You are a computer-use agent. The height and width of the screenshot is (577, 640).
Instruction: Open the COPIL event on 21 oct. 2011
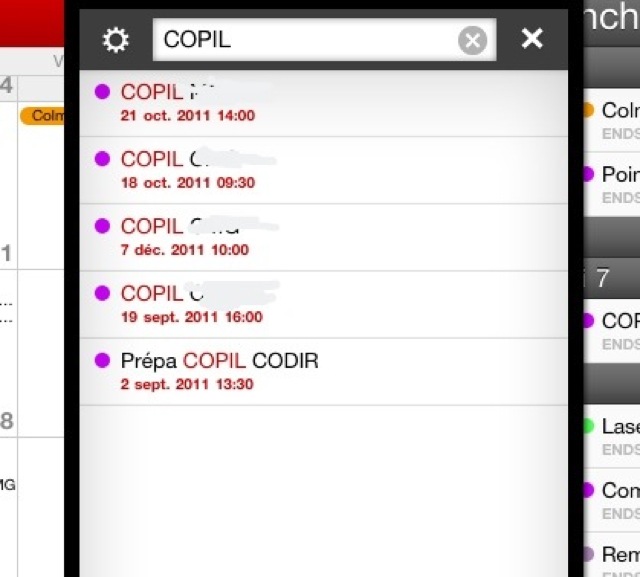click(x=322, y=103)
